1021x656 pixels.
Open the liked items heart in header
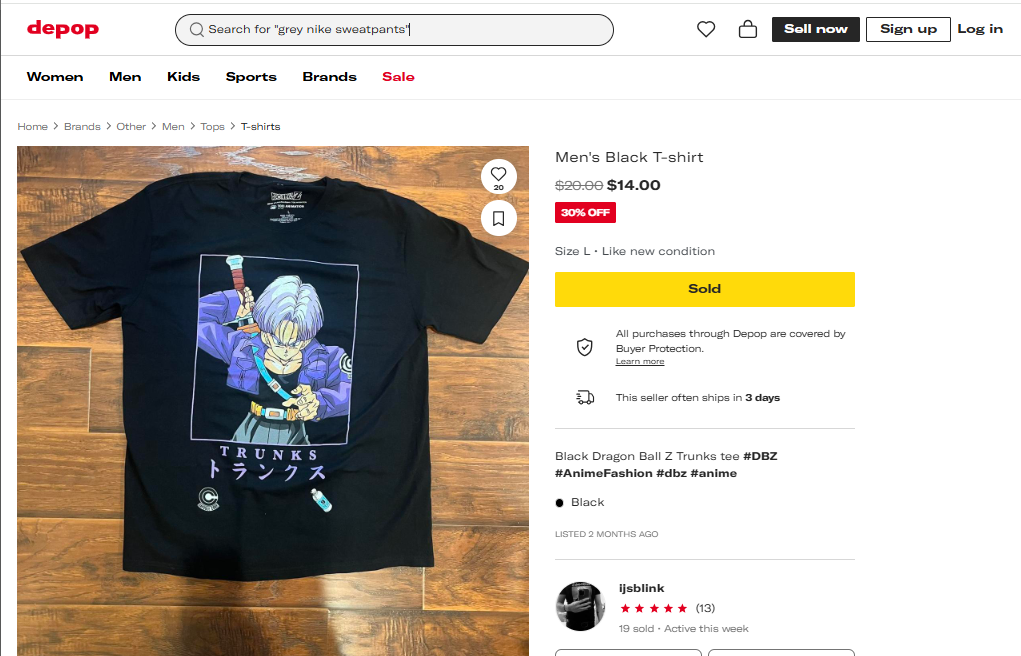coord(706,29)
